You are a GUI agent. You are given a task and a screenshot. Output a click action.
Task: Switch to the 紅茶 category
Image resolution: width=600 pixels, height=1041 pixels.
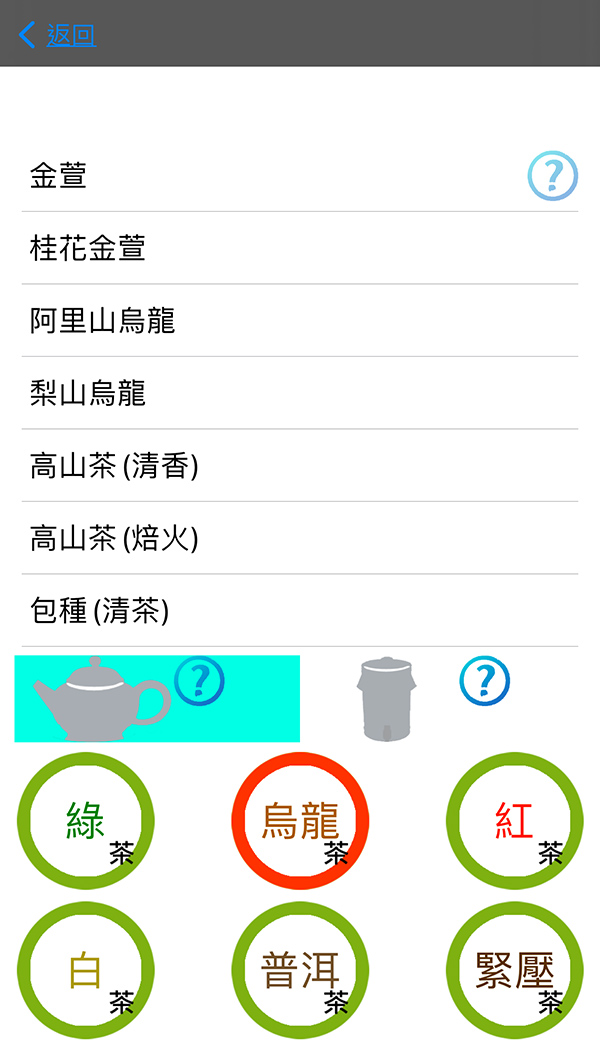point(514,821)
